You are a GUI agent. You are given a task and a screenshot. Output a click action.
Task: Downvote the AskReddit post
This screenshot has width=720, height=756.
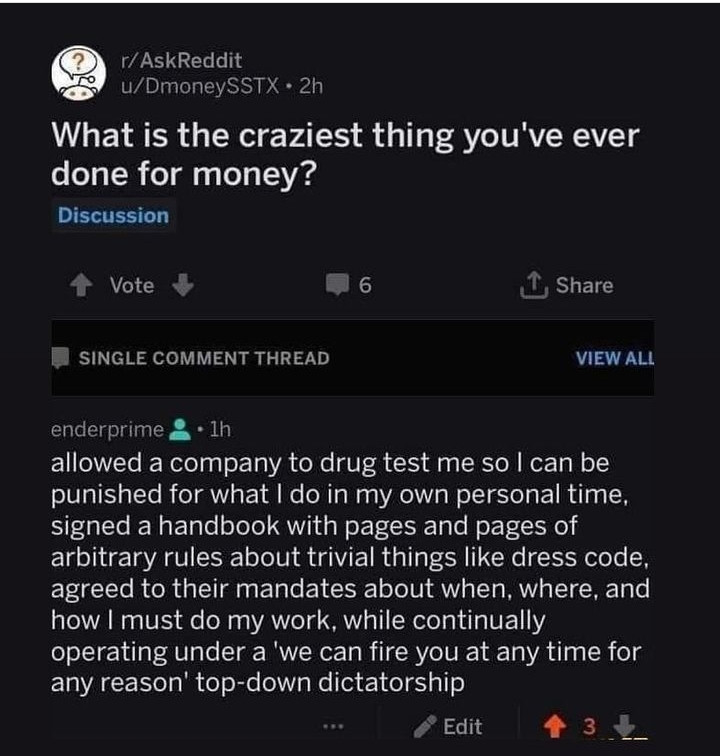(182, 286)
